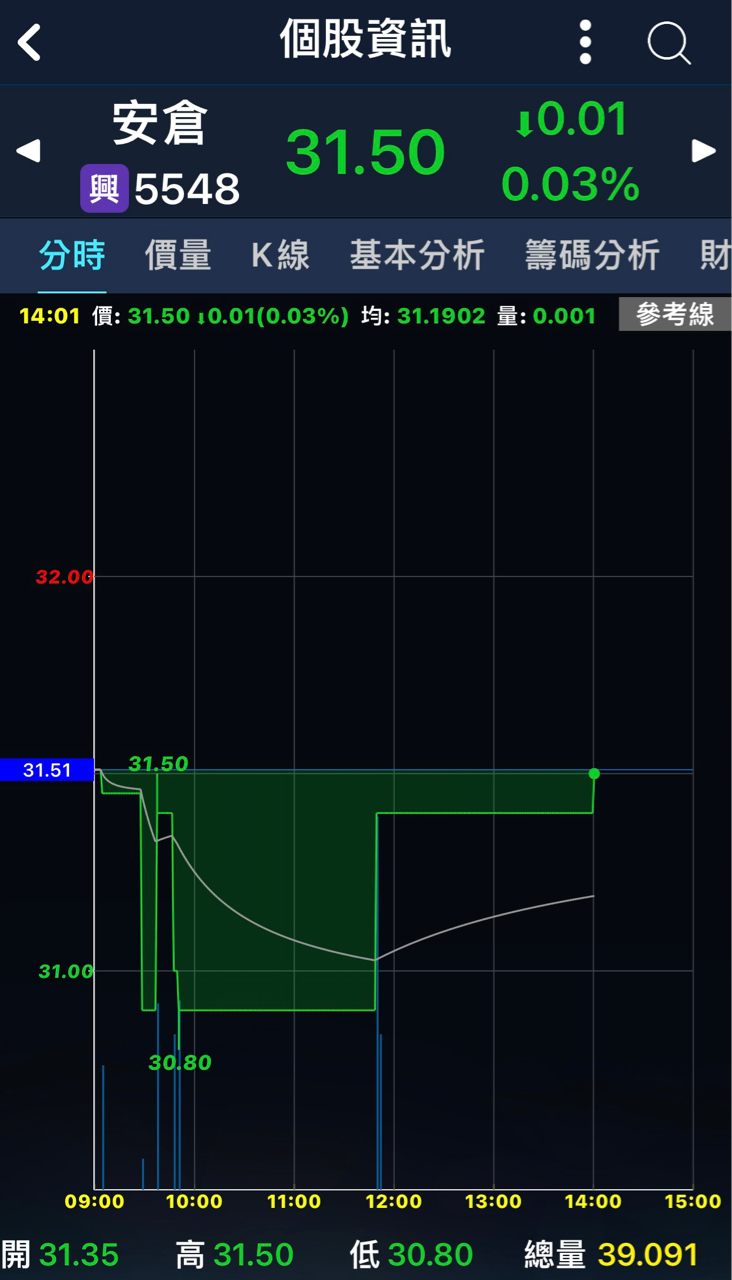Open the stock search magnifier

[x=669, y=43]
